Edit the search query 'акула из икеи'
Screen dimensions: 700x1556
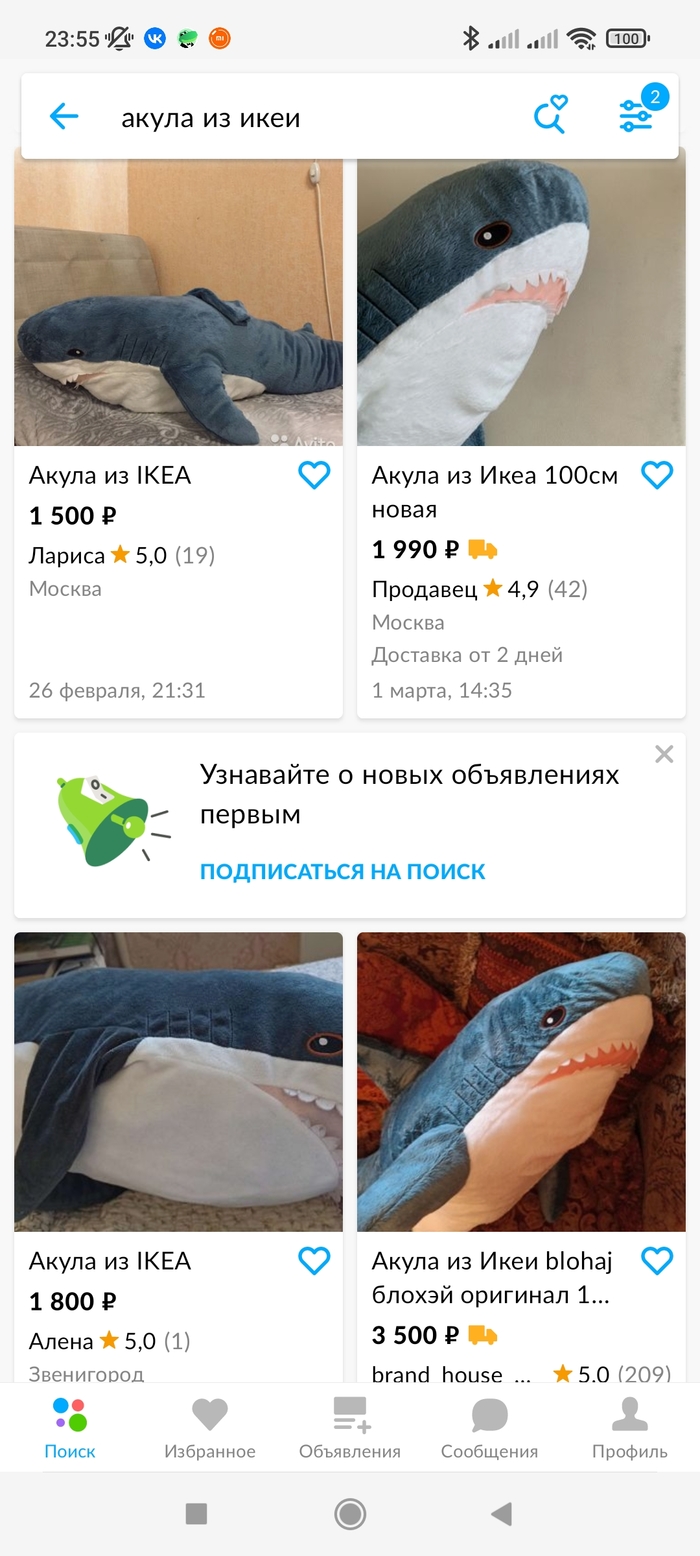[300, 118]
